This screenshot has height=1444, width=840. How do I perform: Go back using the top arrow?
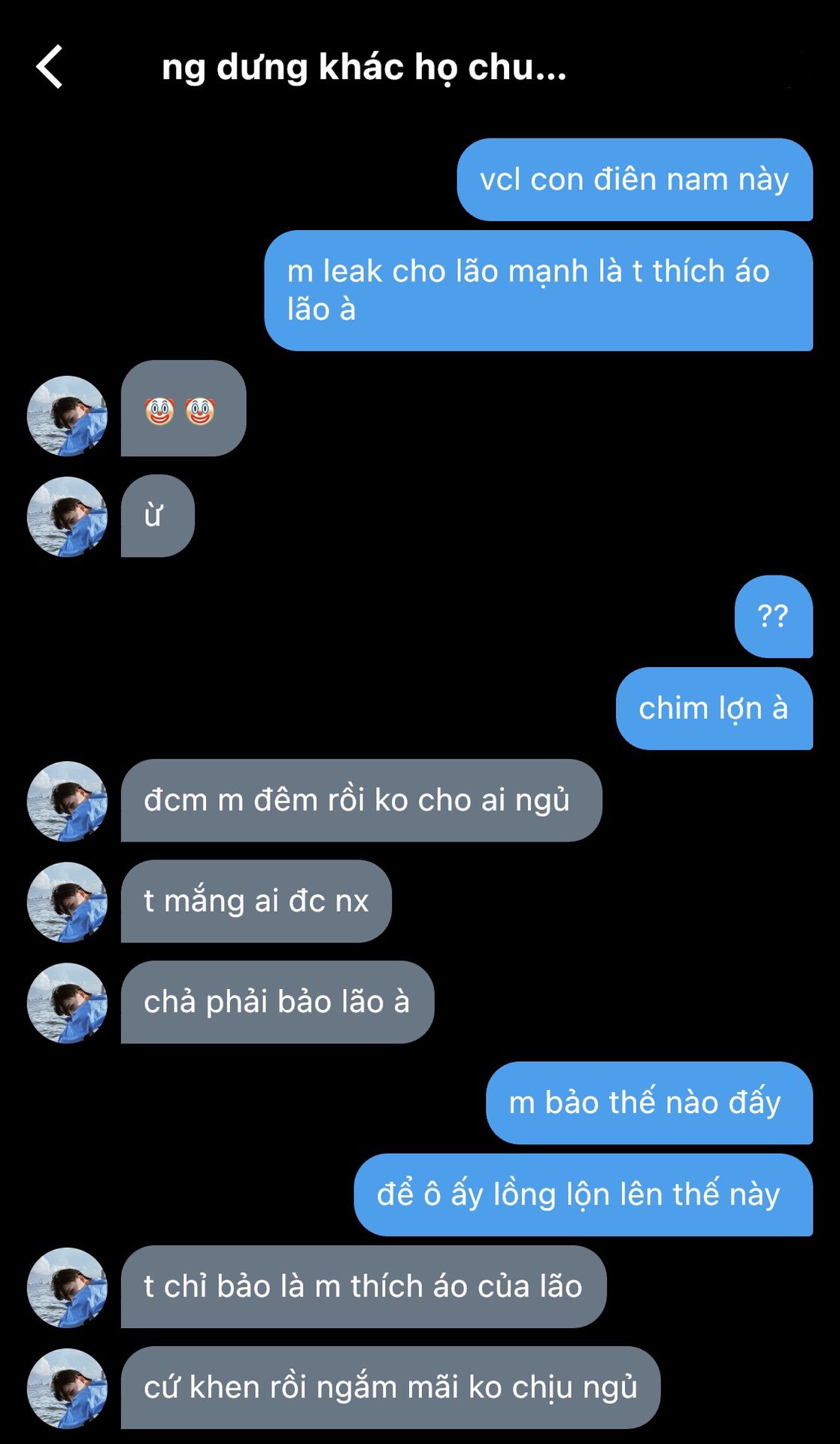pyautogui.click(x=50, y=67)
